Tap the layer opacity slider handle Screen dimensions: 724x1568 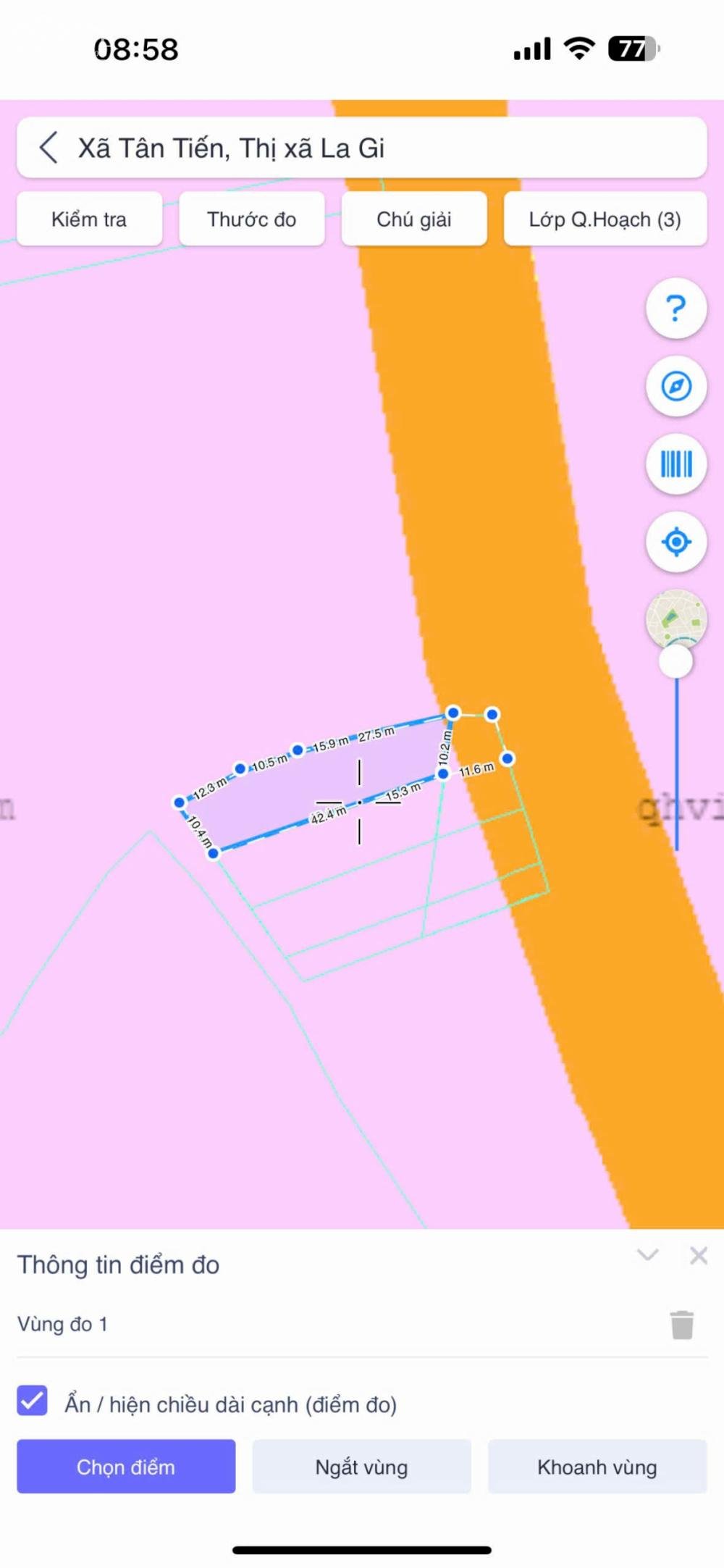click(675, 662)
